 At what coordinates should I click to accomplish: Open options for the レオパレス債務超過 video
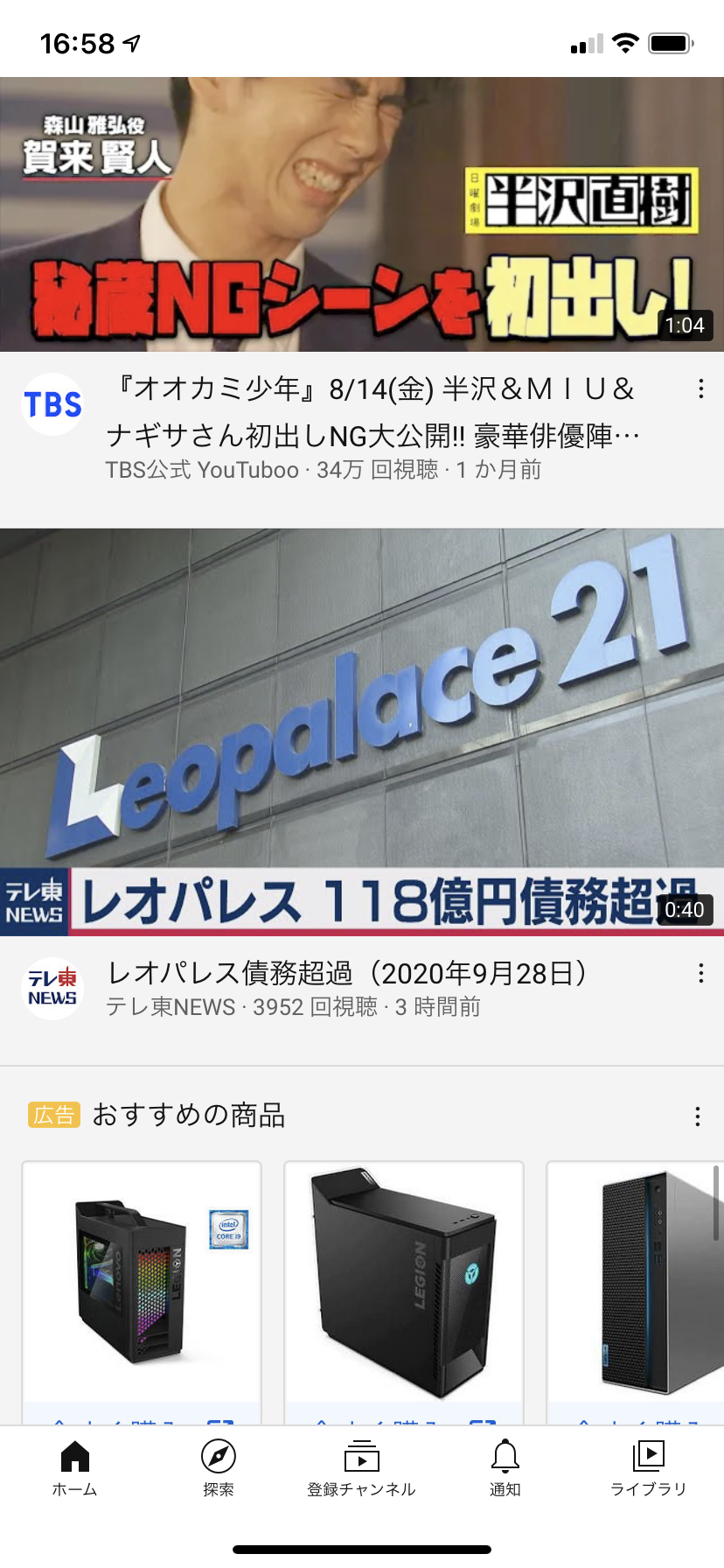pyautogui.click(x=700, y=974)
